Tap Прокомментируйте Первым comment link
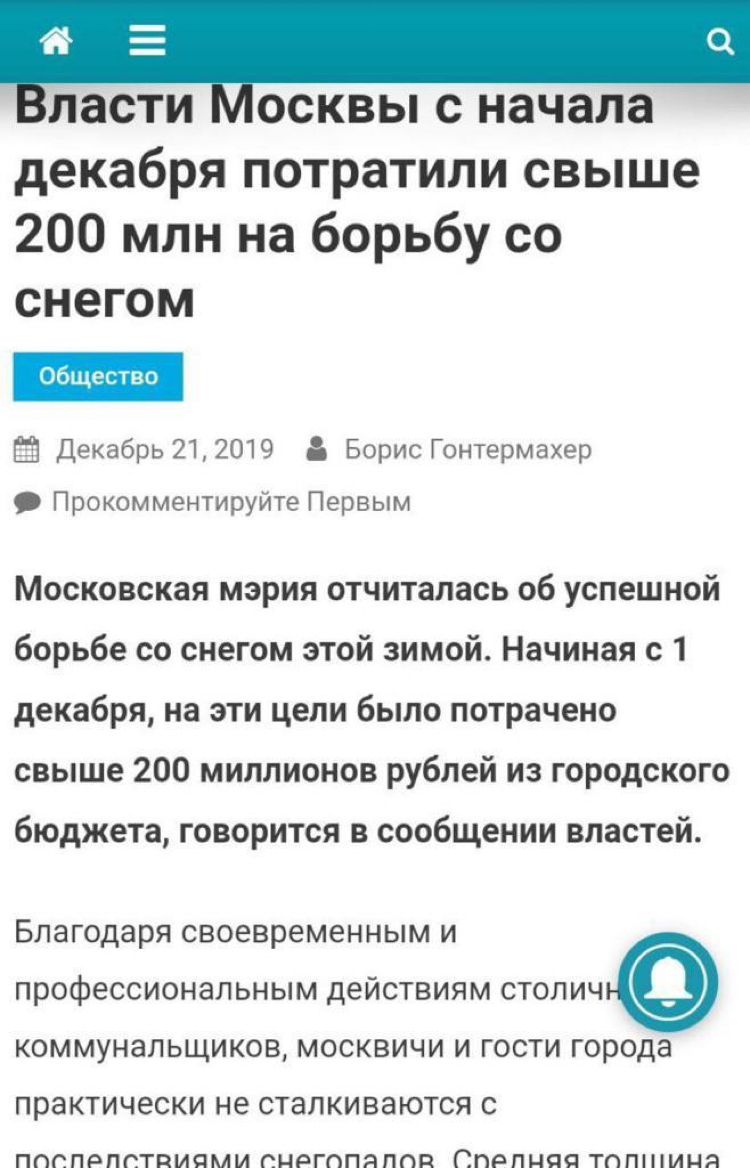 [x=230, y=501]
